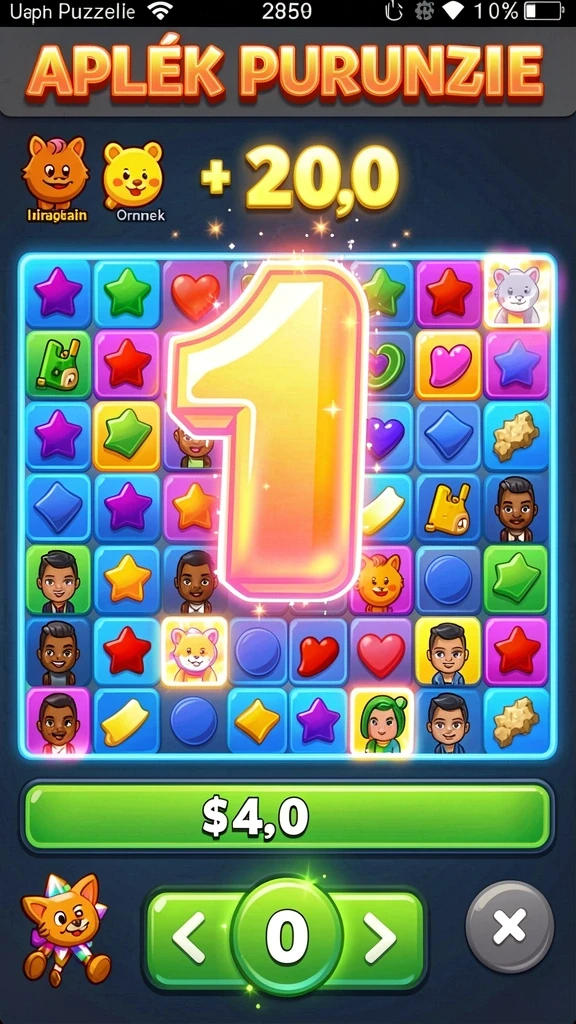Open the yellow bear Ornnek avatar
The height and width of the screenshot is (1024, 576).
133,176
